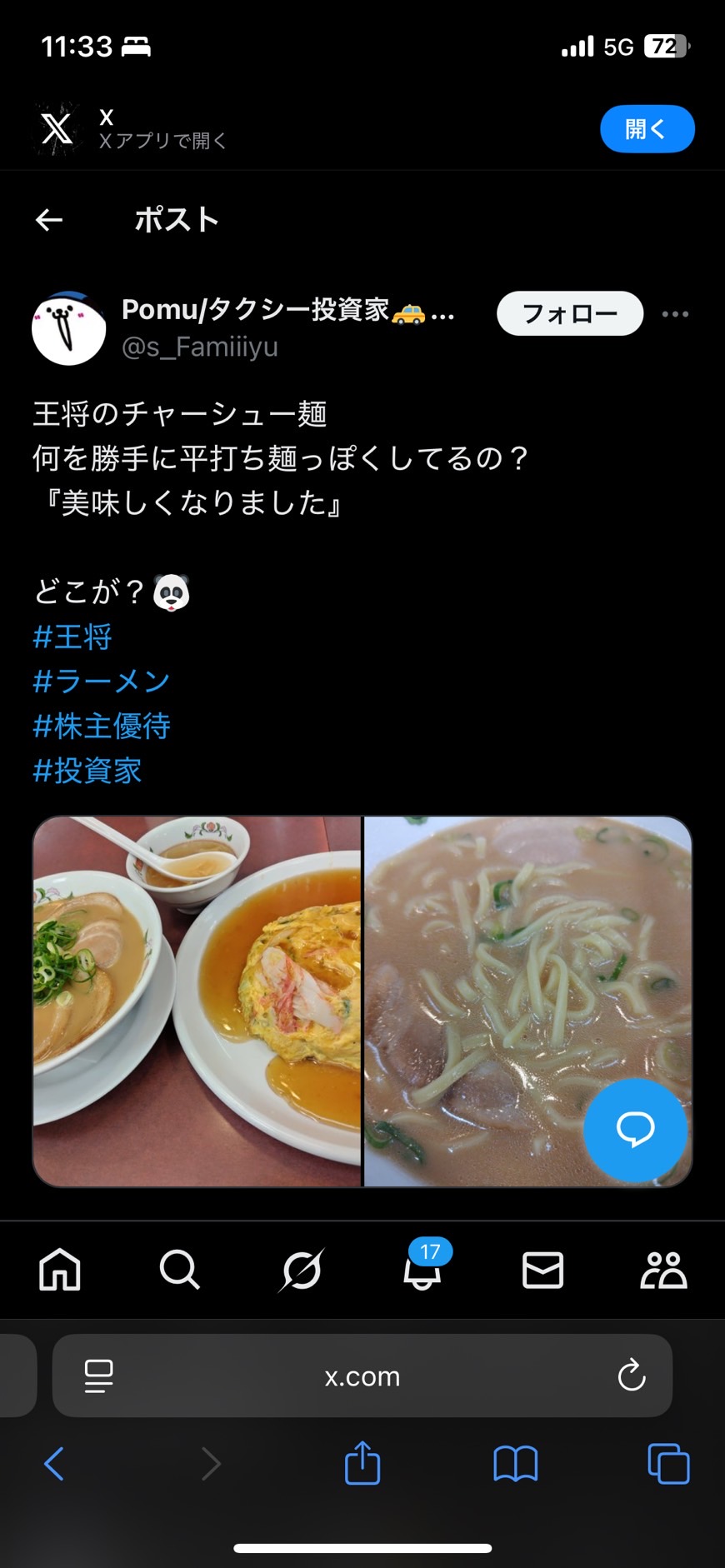Open Pomu's walrus profile avatar
725x1568 pixels.
tap(68, 327)
